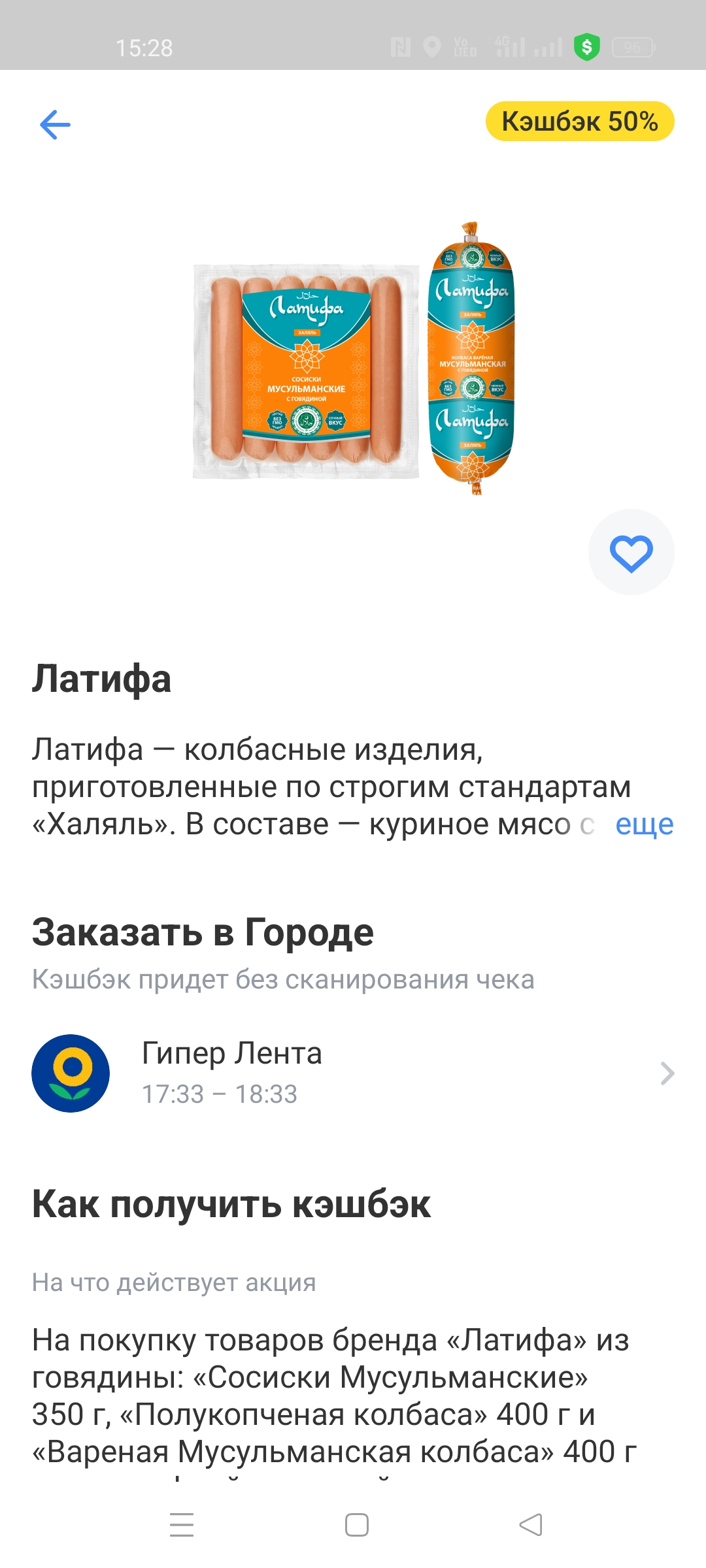706x1568 pixels.
Task: Open recent apps from the navigation bar
Action: coord(182,1525)
